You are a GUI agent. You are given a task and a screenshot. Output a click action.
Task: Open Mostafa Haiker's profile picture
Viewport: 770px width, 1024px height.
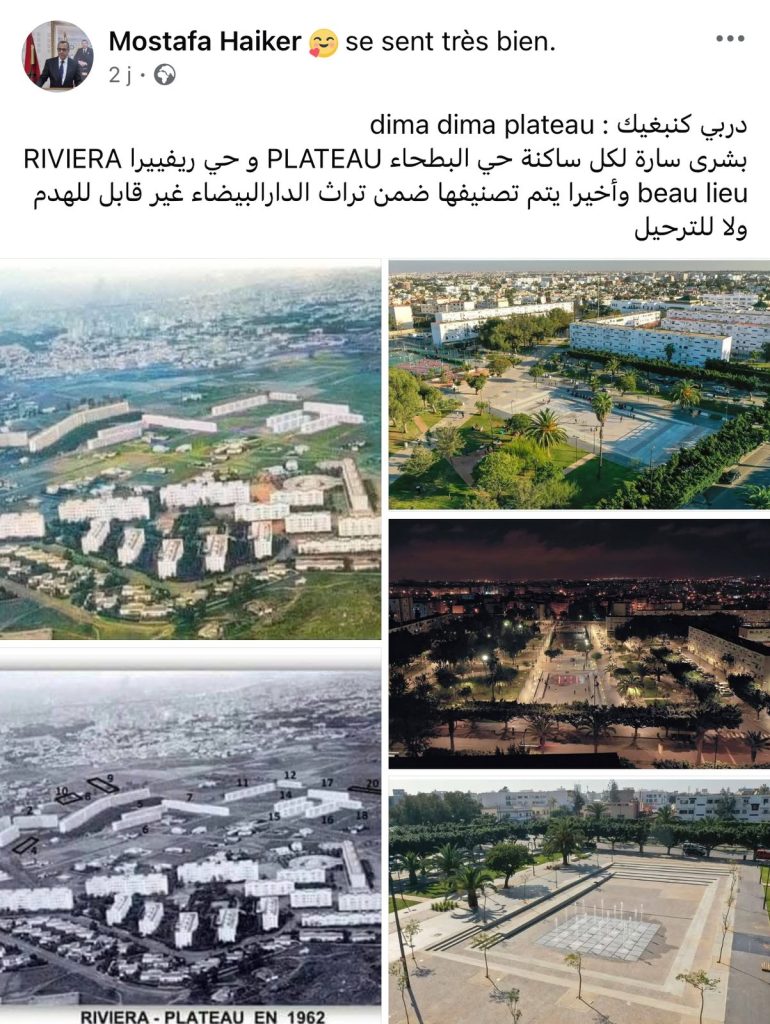(x=58, y=56)
